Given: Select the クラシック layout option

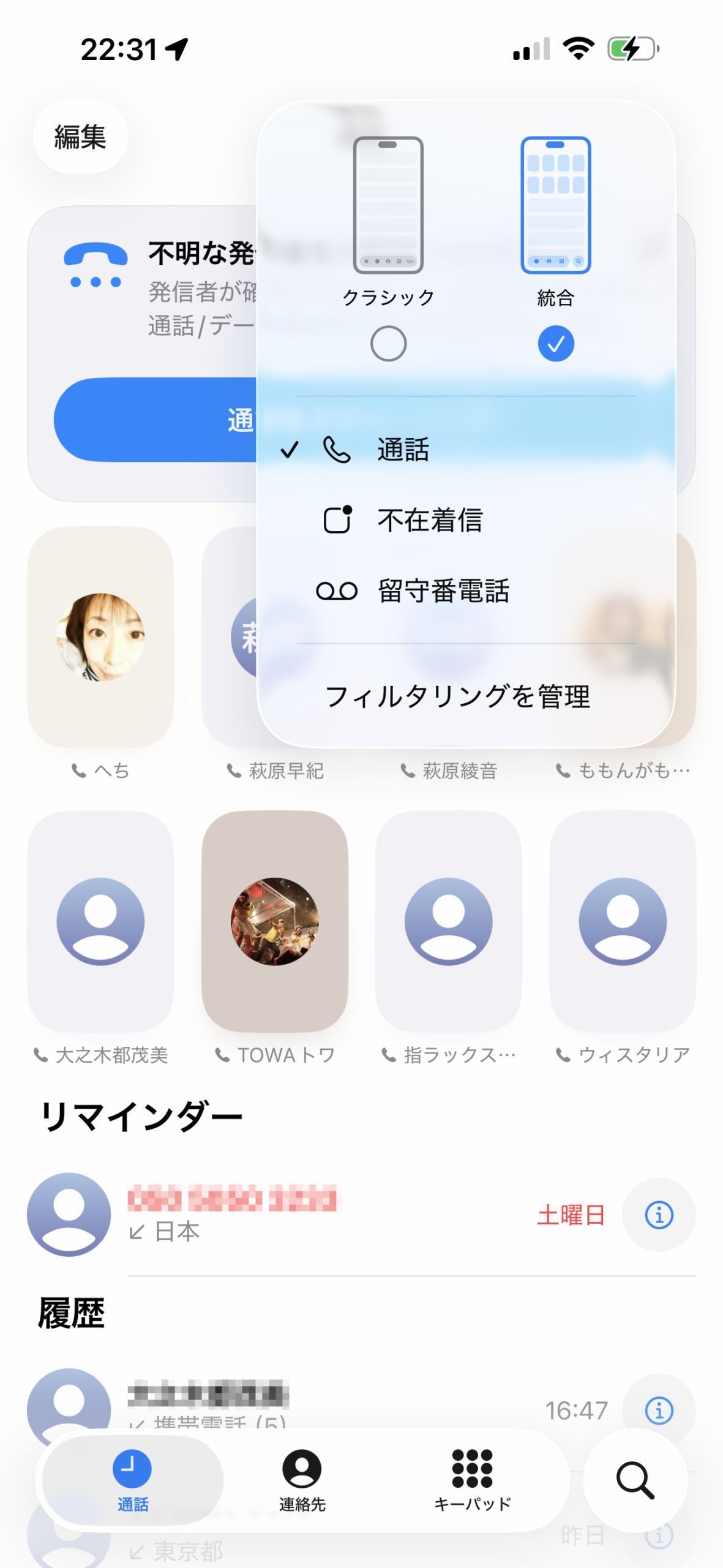Looking at the screenshot, I should tap(388, 343).
